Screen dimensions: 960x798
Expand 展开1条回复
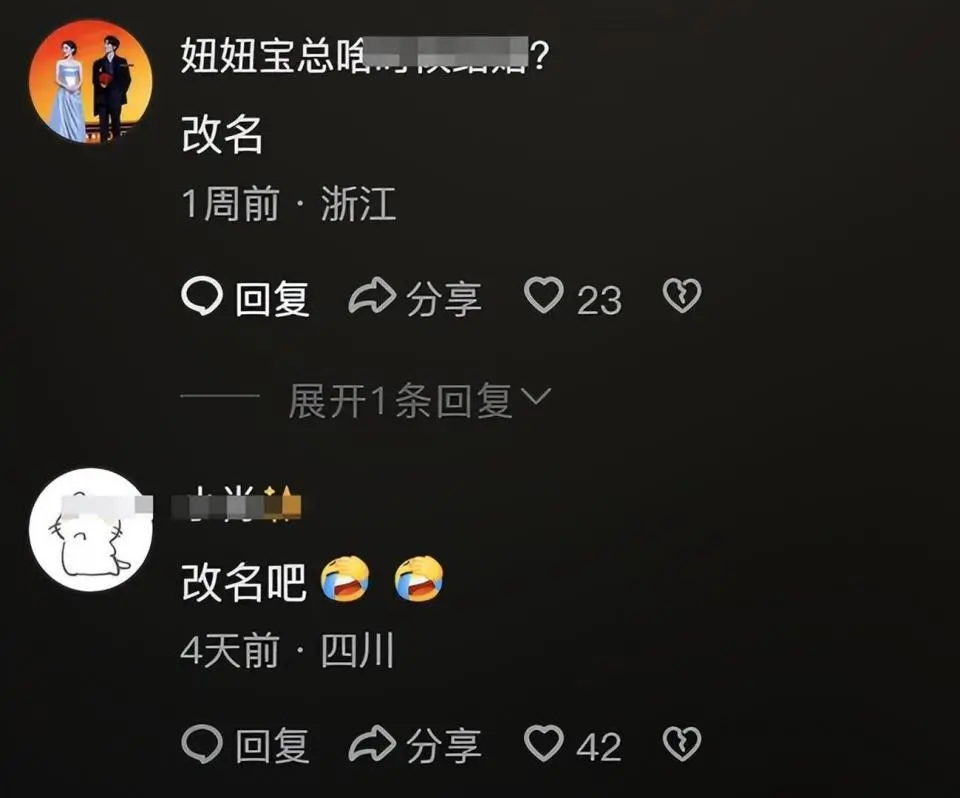click(418, 401)
